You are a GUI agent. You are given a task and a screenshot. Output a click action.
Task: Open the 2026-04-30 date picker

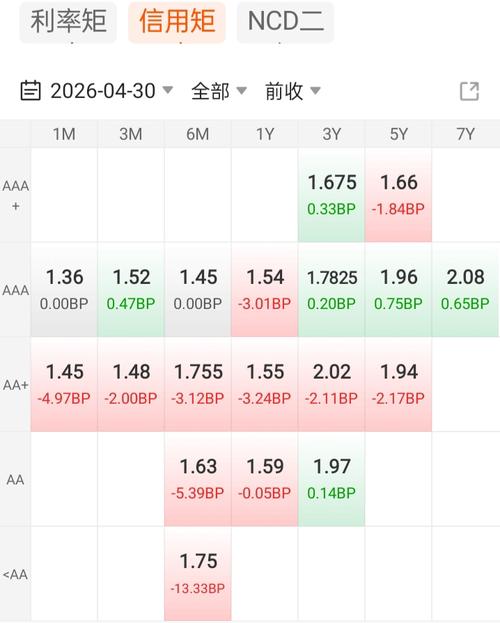tap(97, 91)
